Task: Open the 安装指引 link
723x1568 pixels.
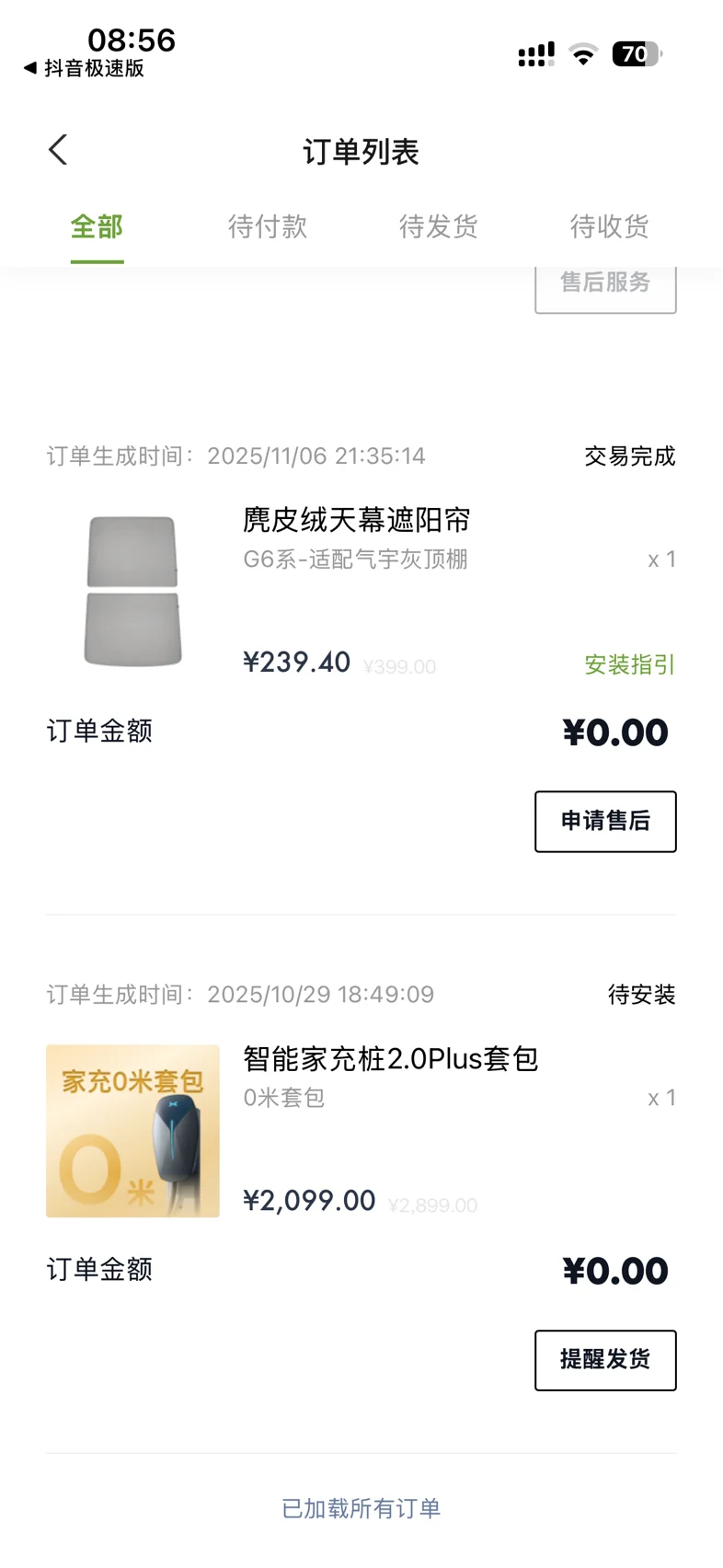Action: pyautogui.click(x=630, y=664)
